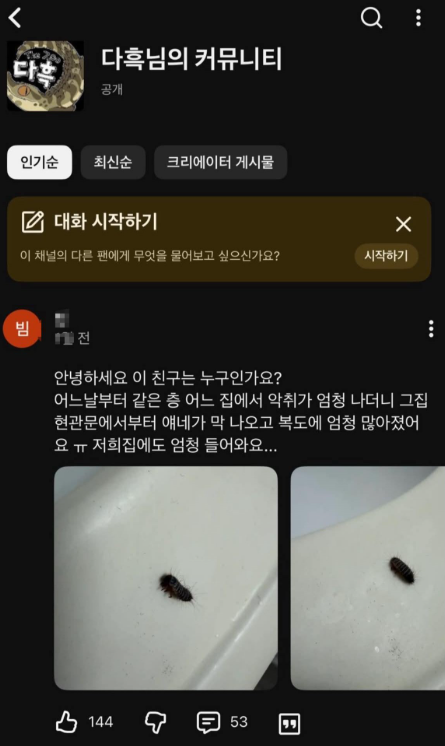Dismiss the 대화 시작하기 banner
445x746 pixels.
(403, 224)
